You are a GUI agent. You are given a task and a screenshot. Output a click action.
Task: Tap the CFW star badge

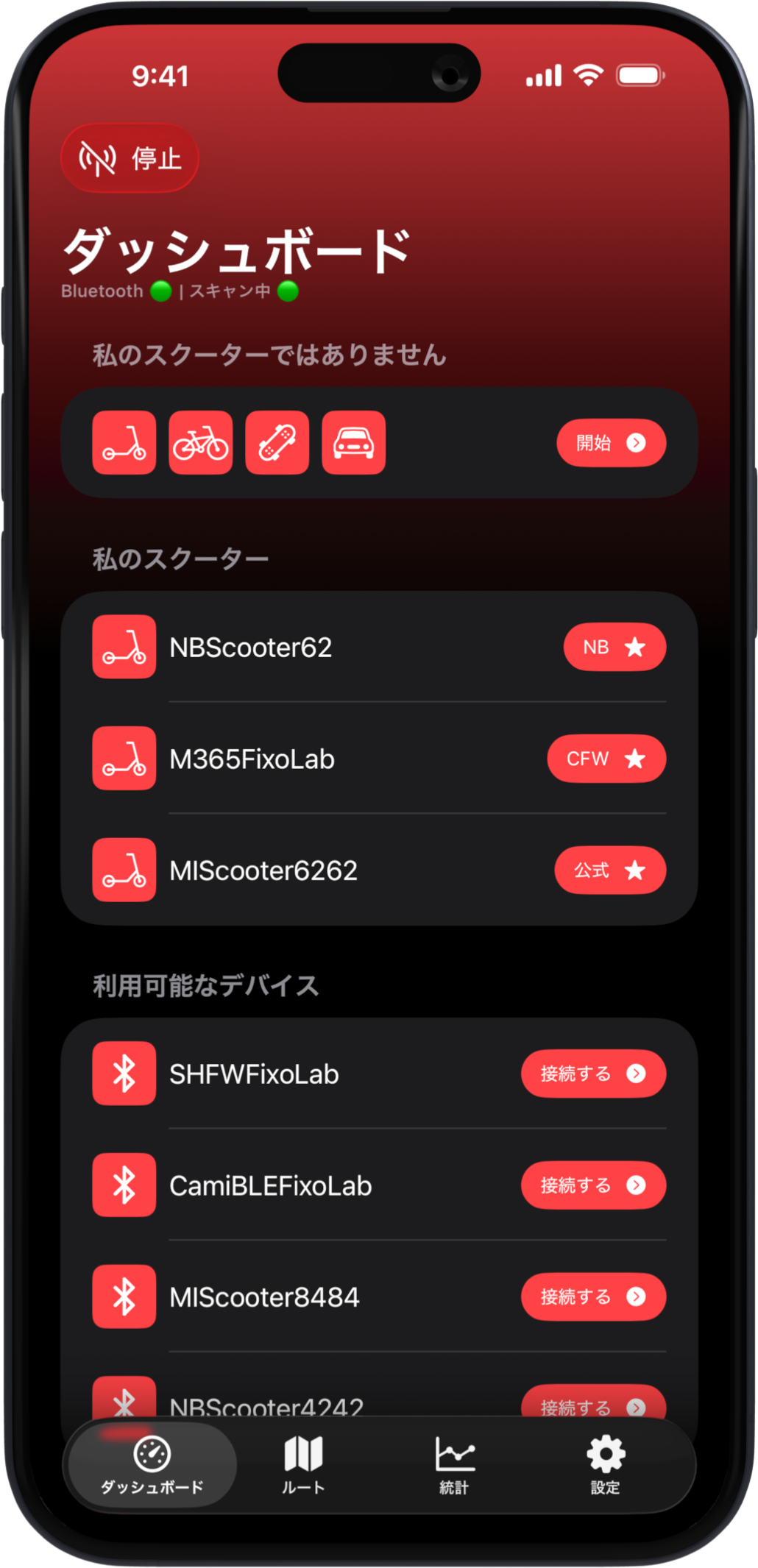click(606, 759)
